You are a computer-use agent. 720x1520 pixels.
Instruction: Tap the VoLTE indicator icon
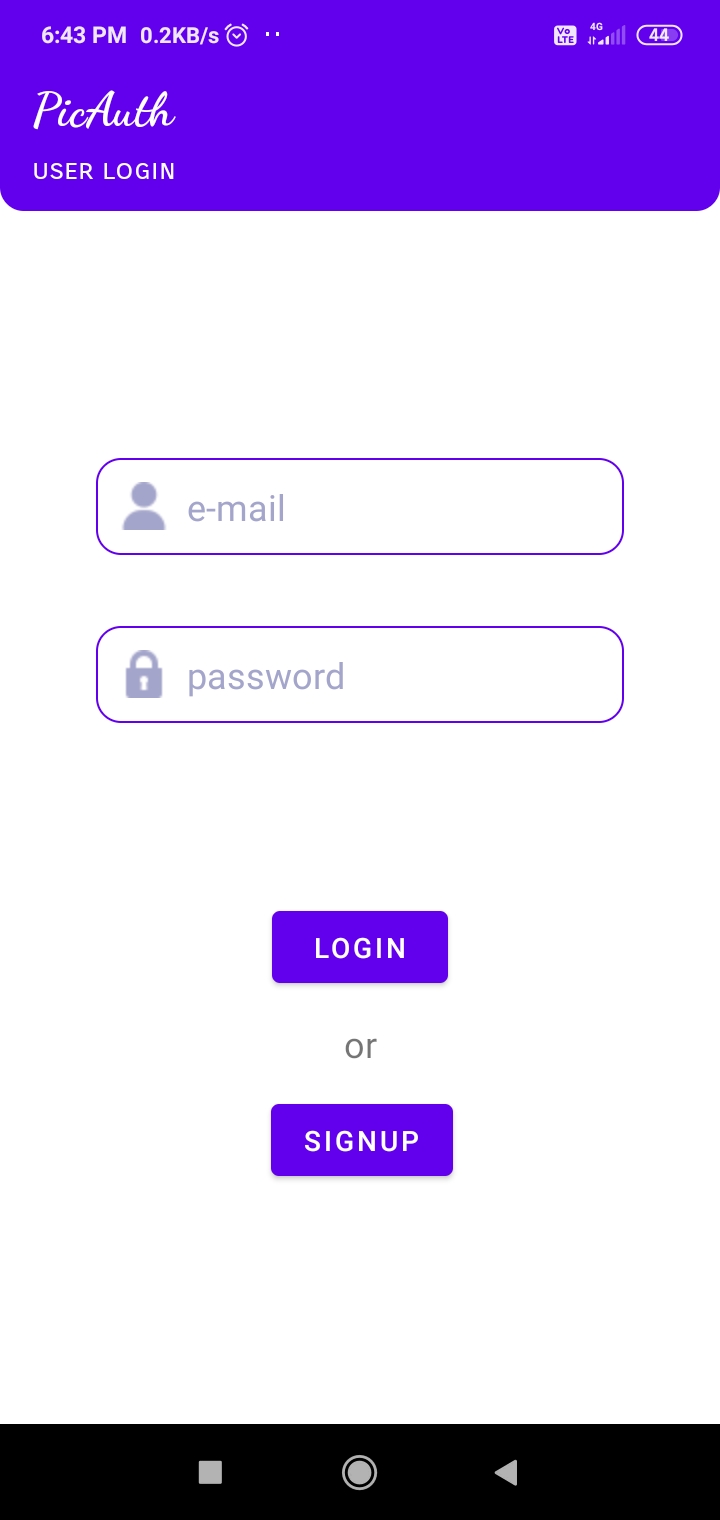tap(564, 34)
